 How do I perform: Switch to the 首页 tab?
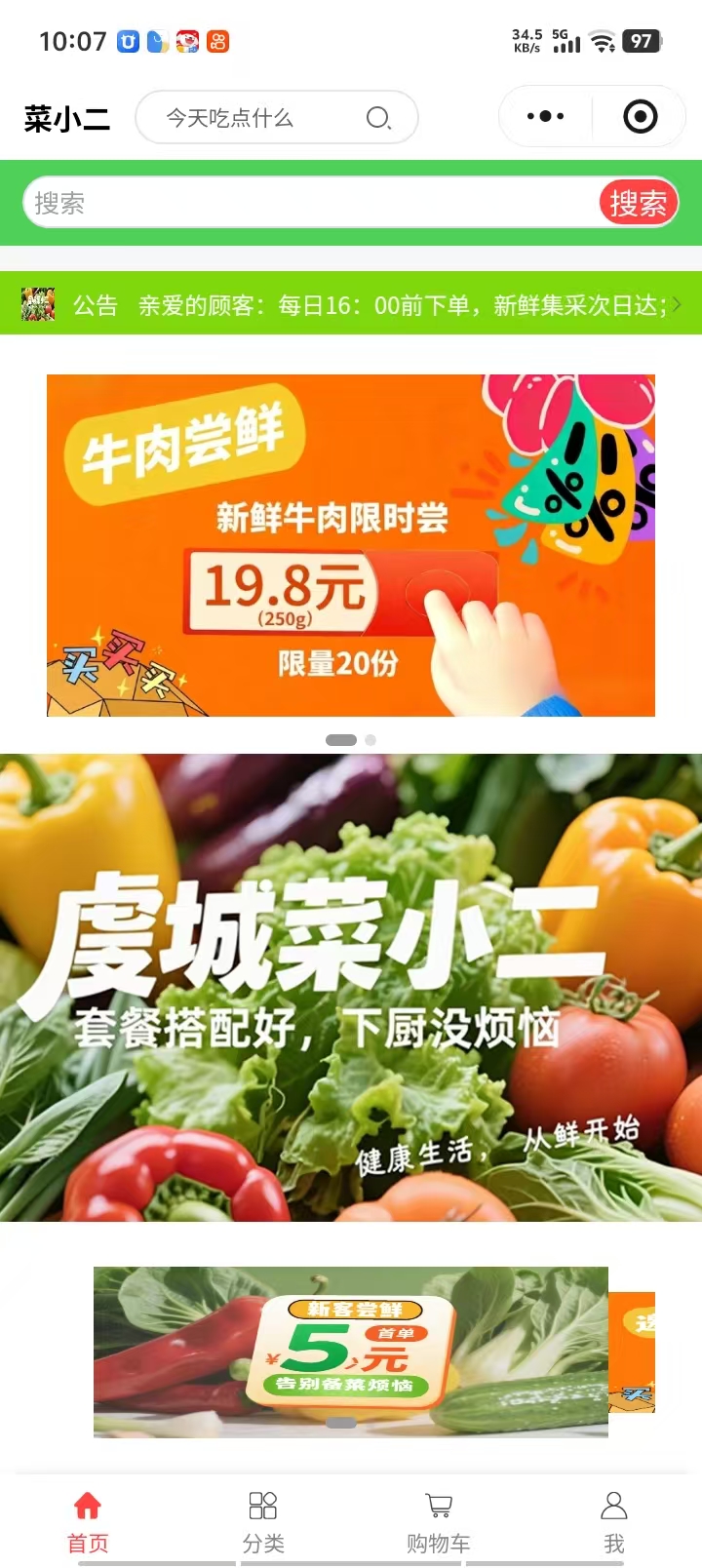coord(88,1521)
